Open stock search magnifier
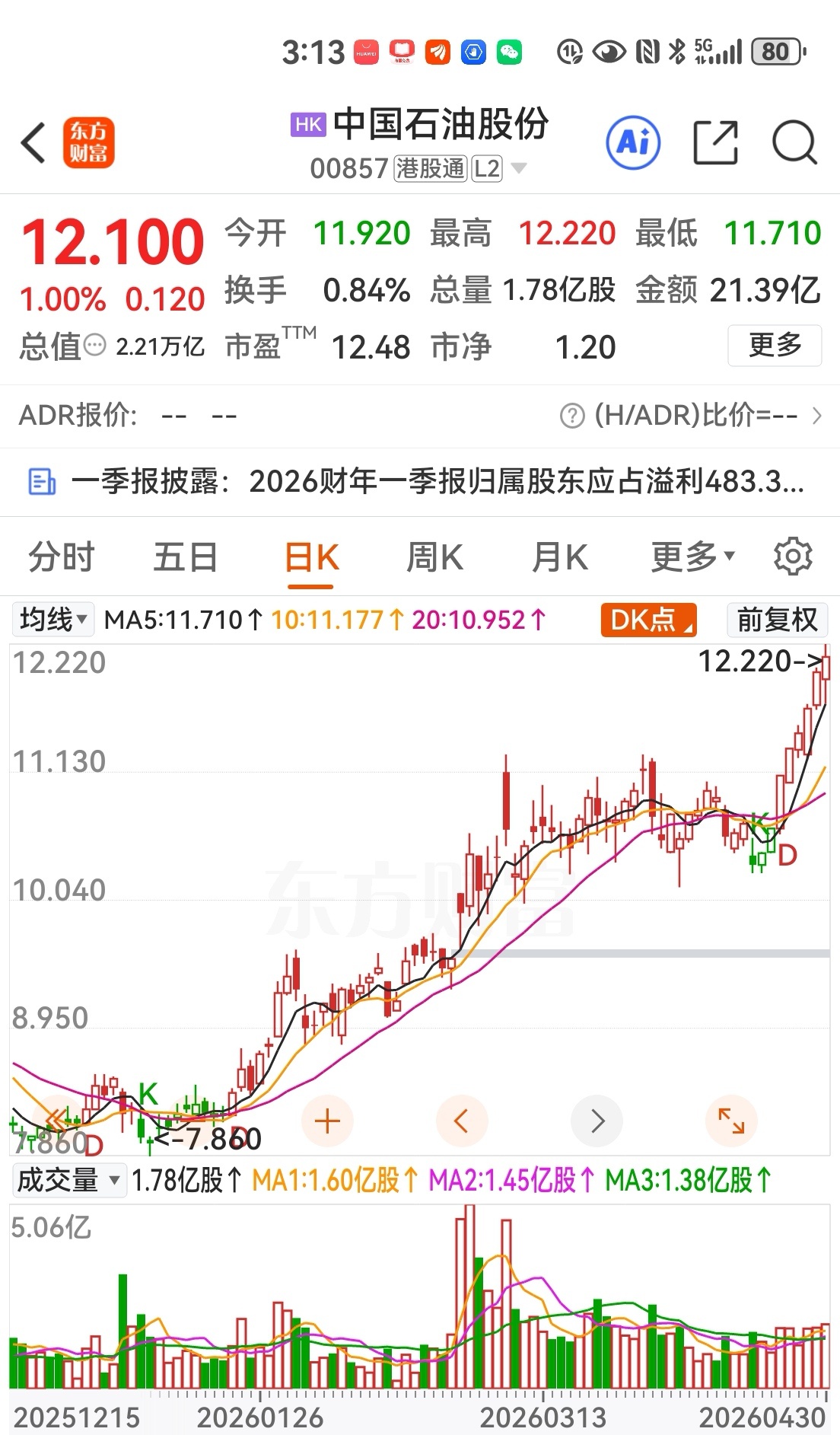This screenshot has height=1435, width=840. click(794, 142)
